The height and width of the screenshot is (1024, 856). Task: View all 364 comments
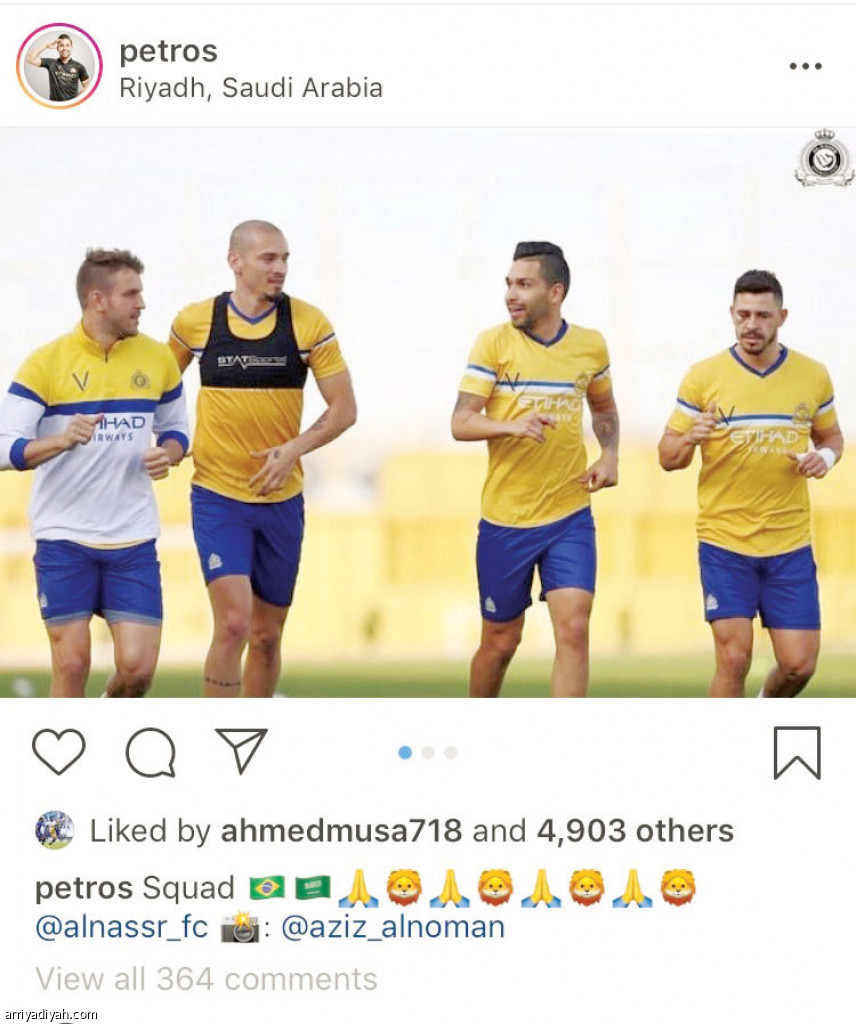click(206, 978)
